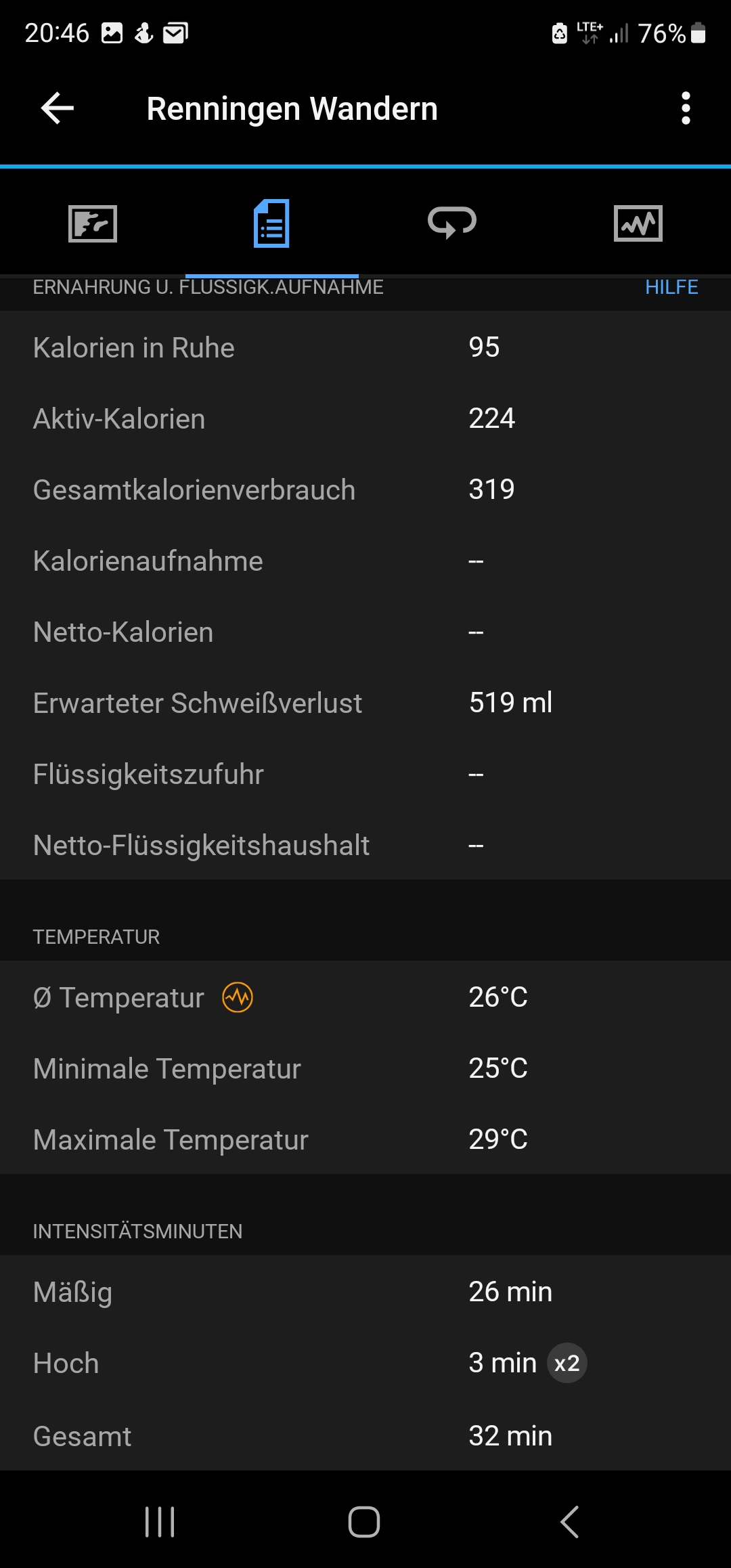Viewport: 731px width, 1568px height.
Task: Switch to the laps loop tab
Action: (452, 222)
